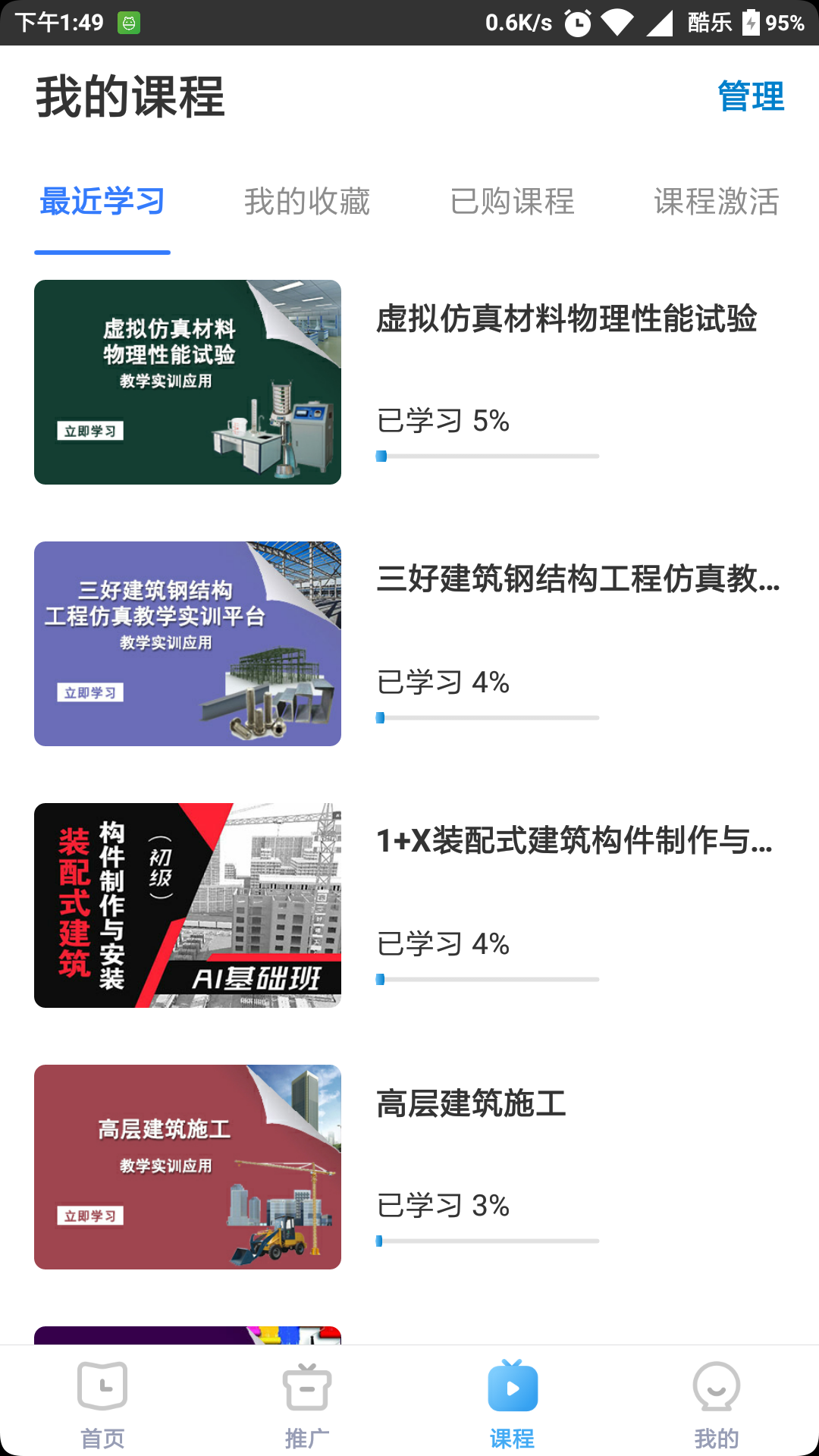
Task: Tap the 课程 courses play icon
Action: coord(512,1389)
